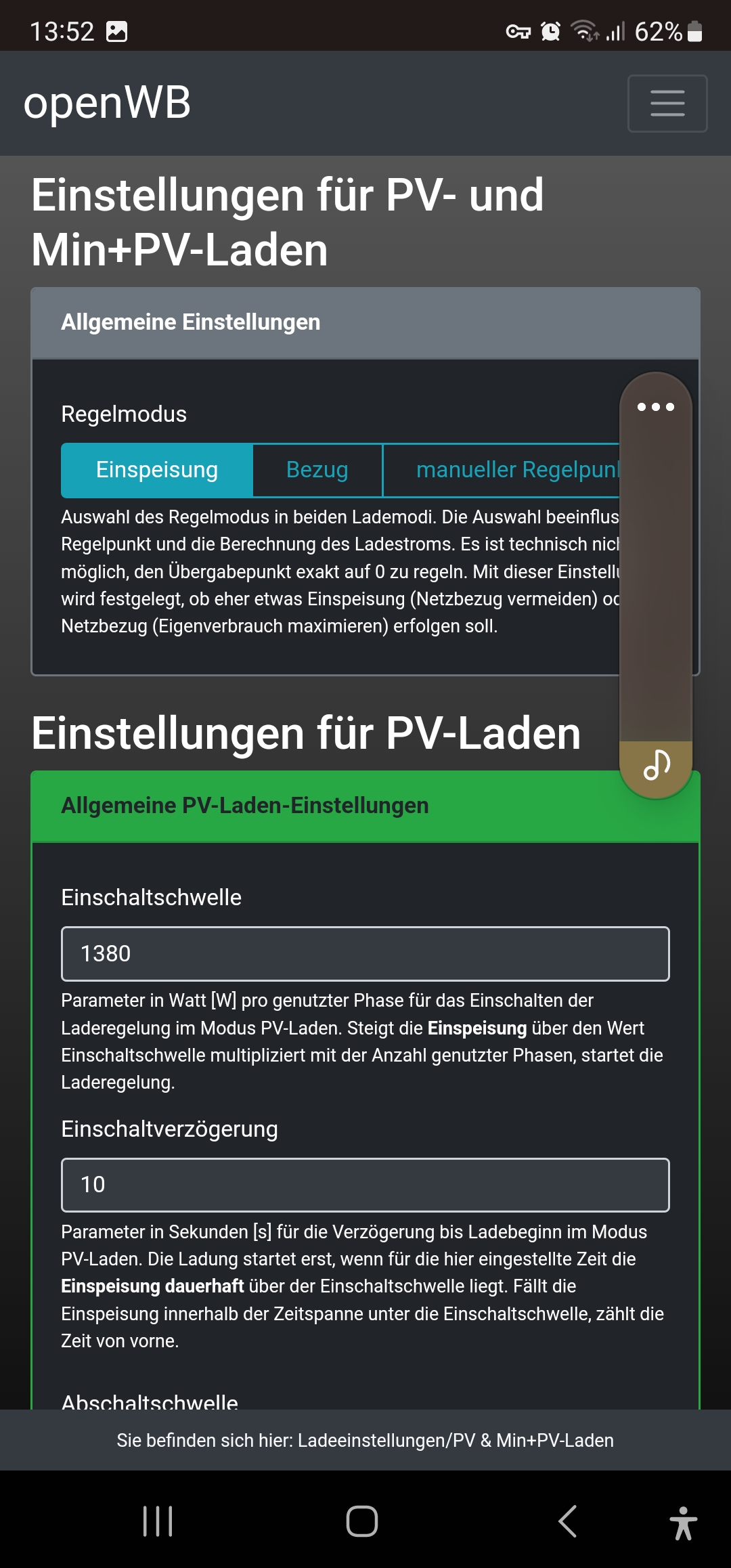Edit the Einschaltschwelle value field
731x1568 pixels.
click(x=365, y=953)
